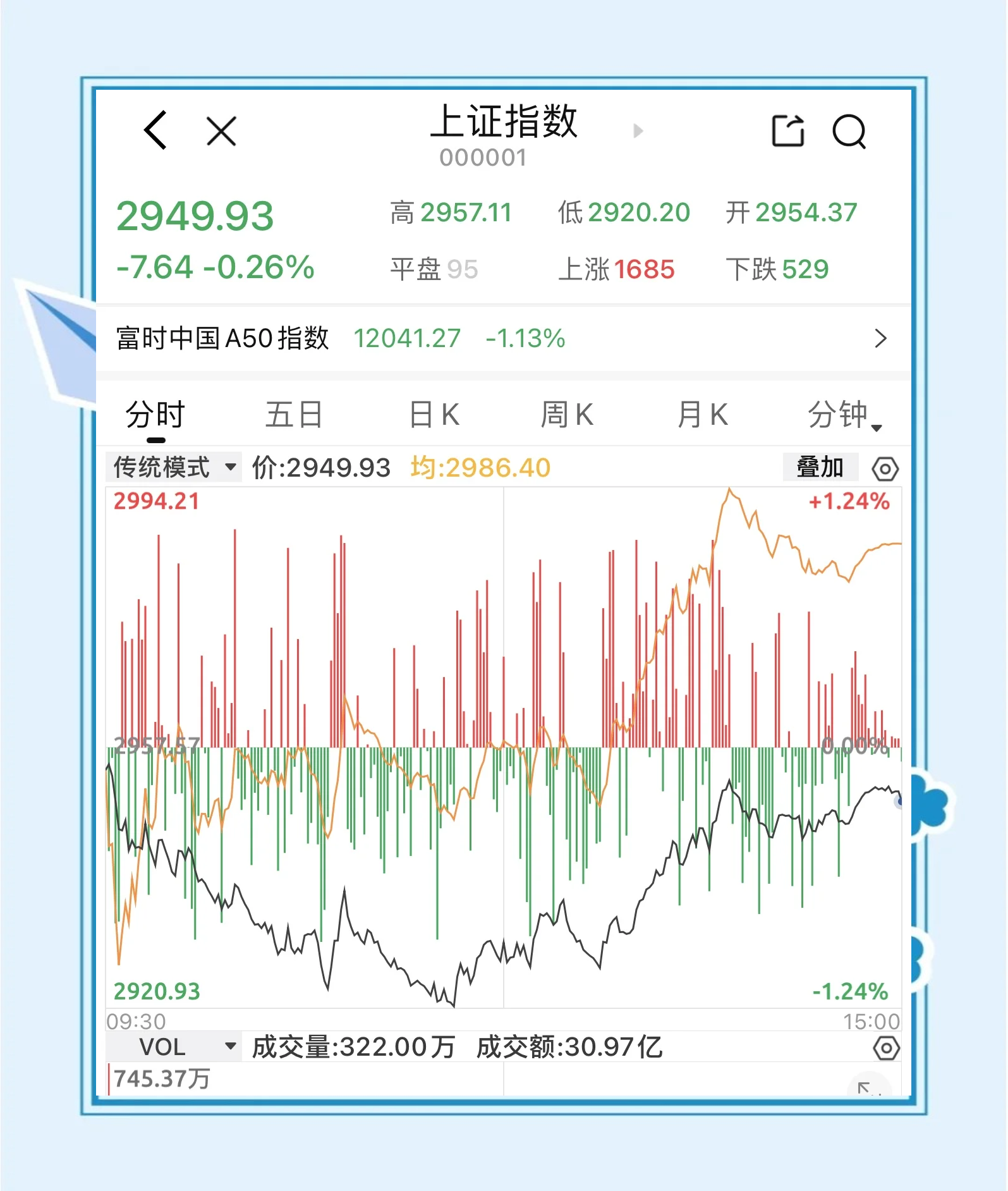Click the arrow beside 上证指数 title
1008x1191 pixels.
[638, 130]
